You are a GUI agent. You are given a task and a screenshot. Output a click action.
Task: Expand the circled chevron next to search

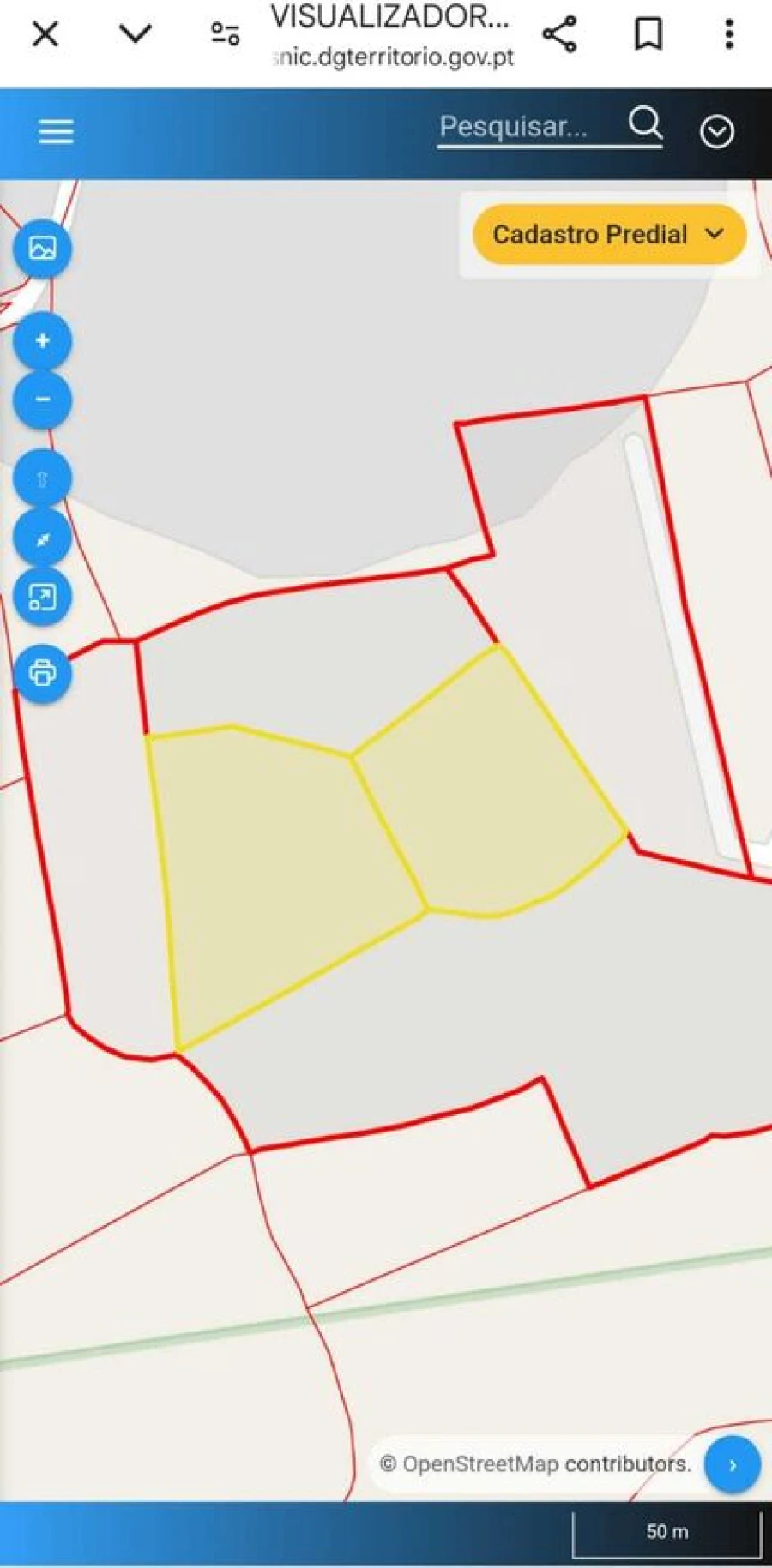click(716, 132)
